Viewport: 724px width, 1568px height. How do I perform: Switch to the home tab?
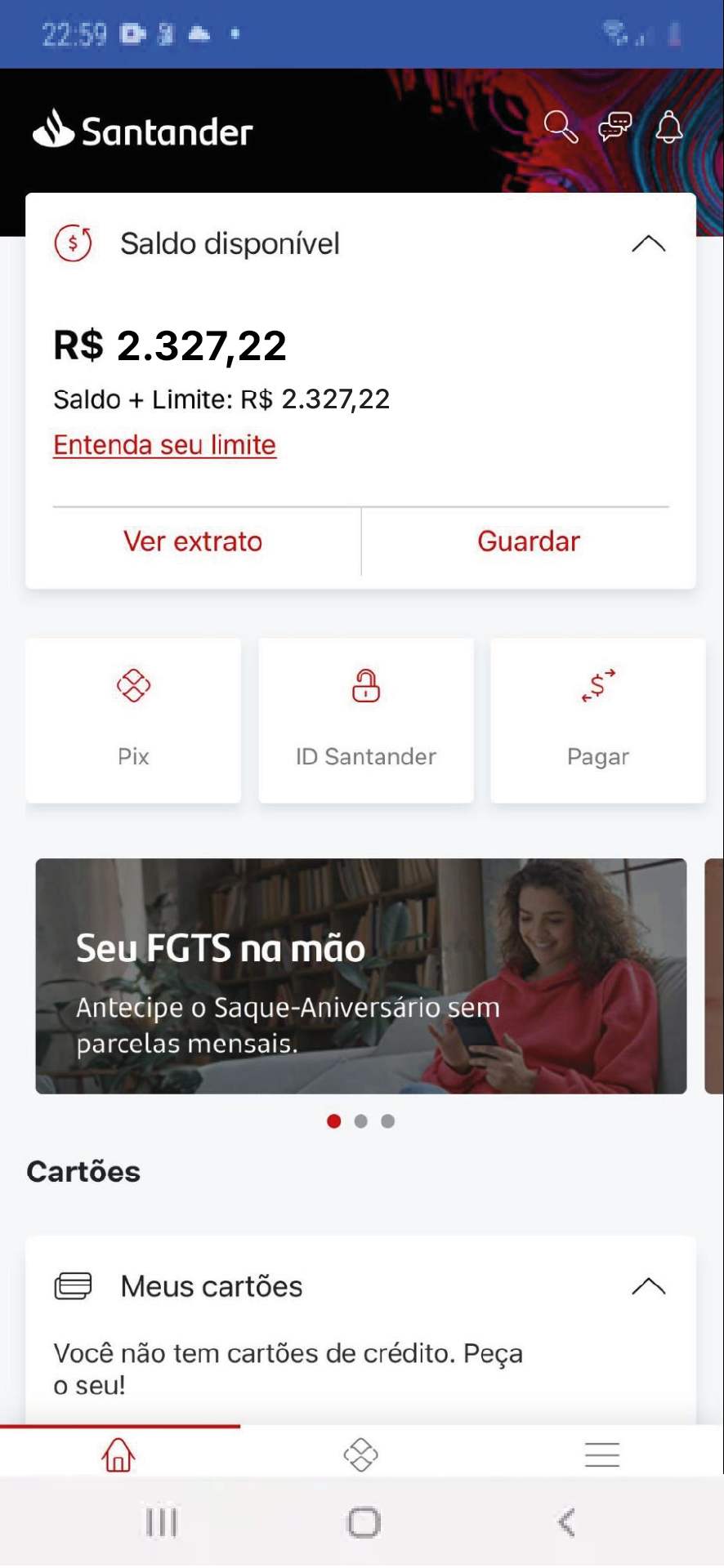pos(118,1454)
